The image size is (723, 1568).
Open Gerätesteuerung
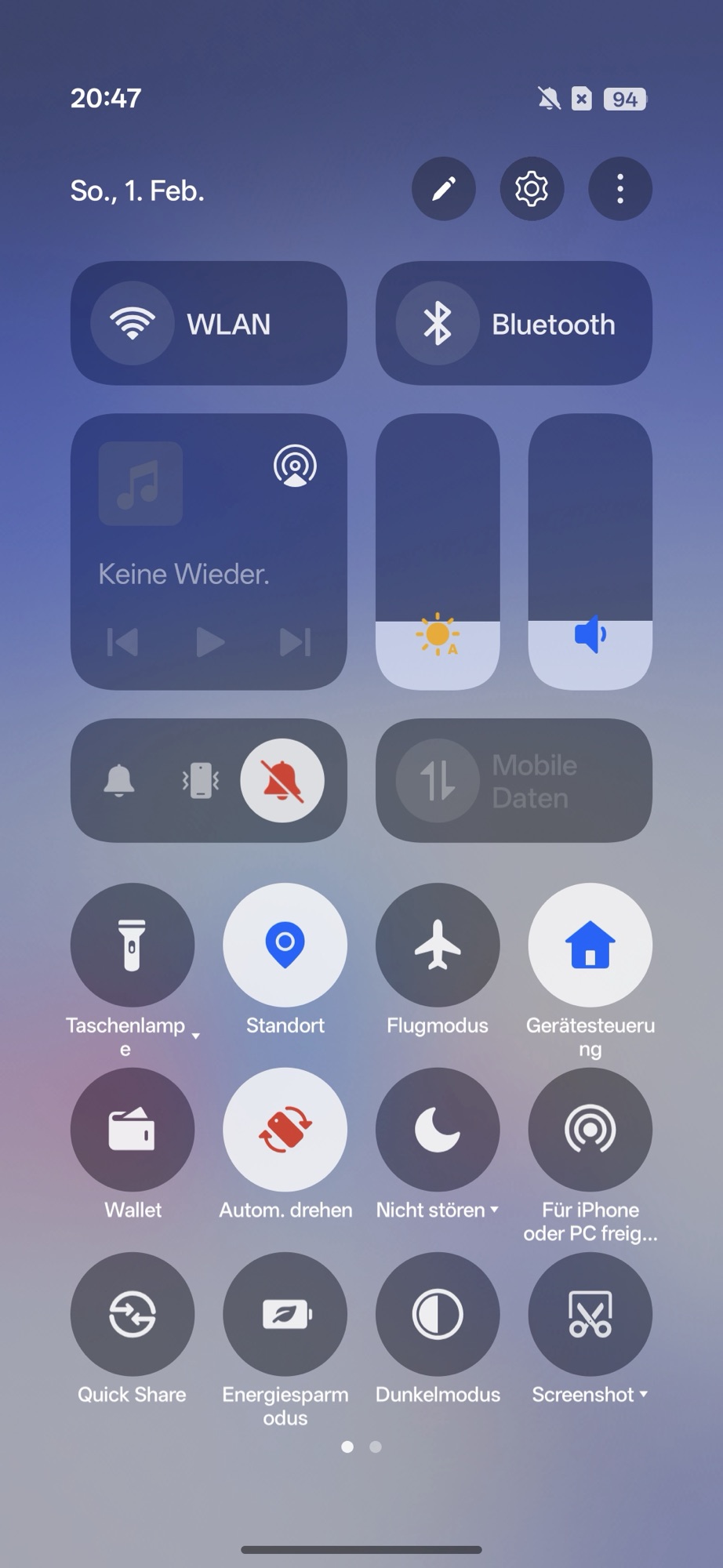590,945
